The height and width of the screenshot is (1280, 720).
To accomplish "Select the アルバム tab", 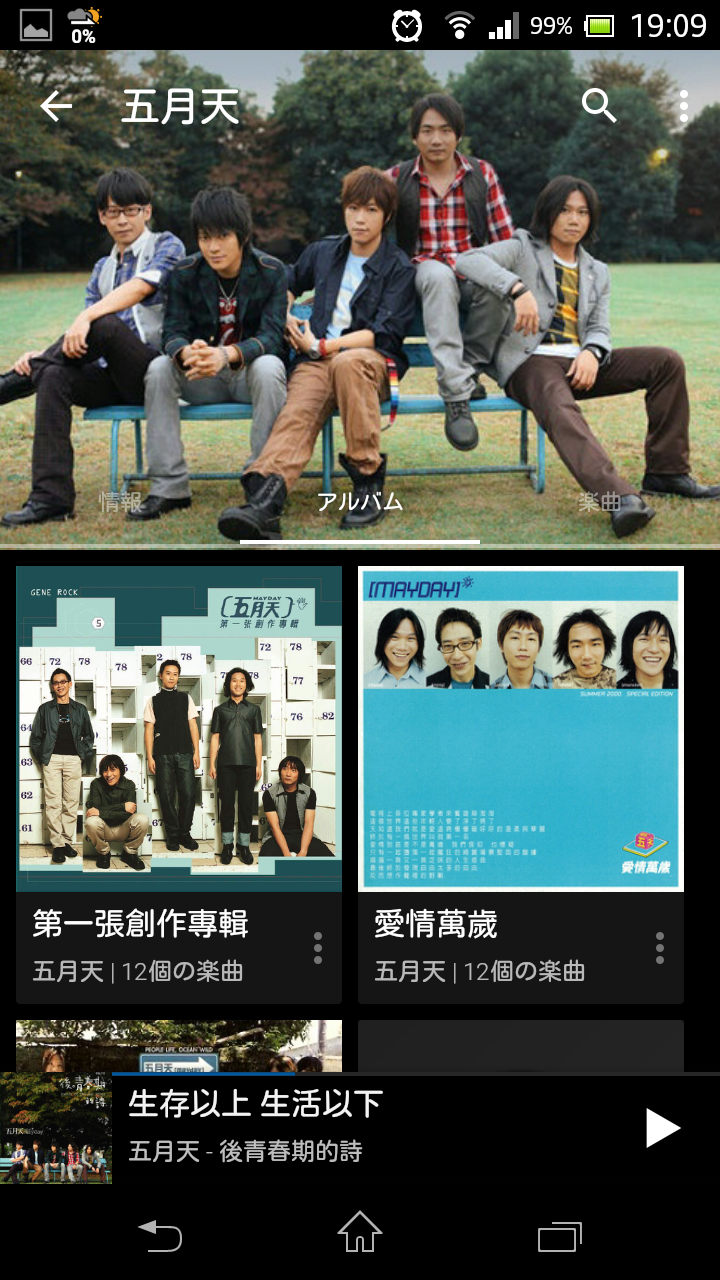I will 360,502.
